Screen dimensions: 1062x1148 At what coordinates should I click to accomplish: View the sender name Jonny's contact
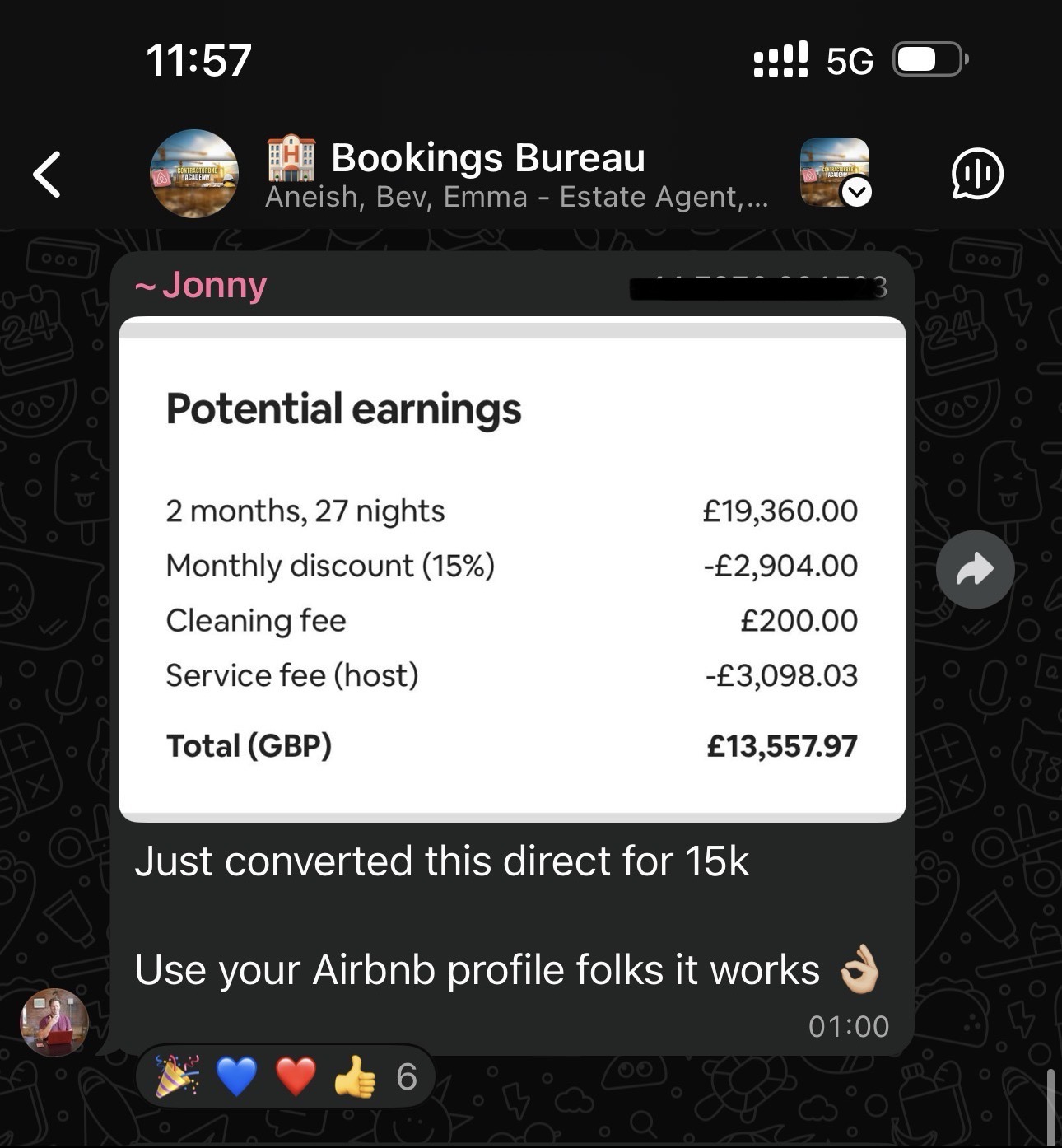tap(202, 286)
